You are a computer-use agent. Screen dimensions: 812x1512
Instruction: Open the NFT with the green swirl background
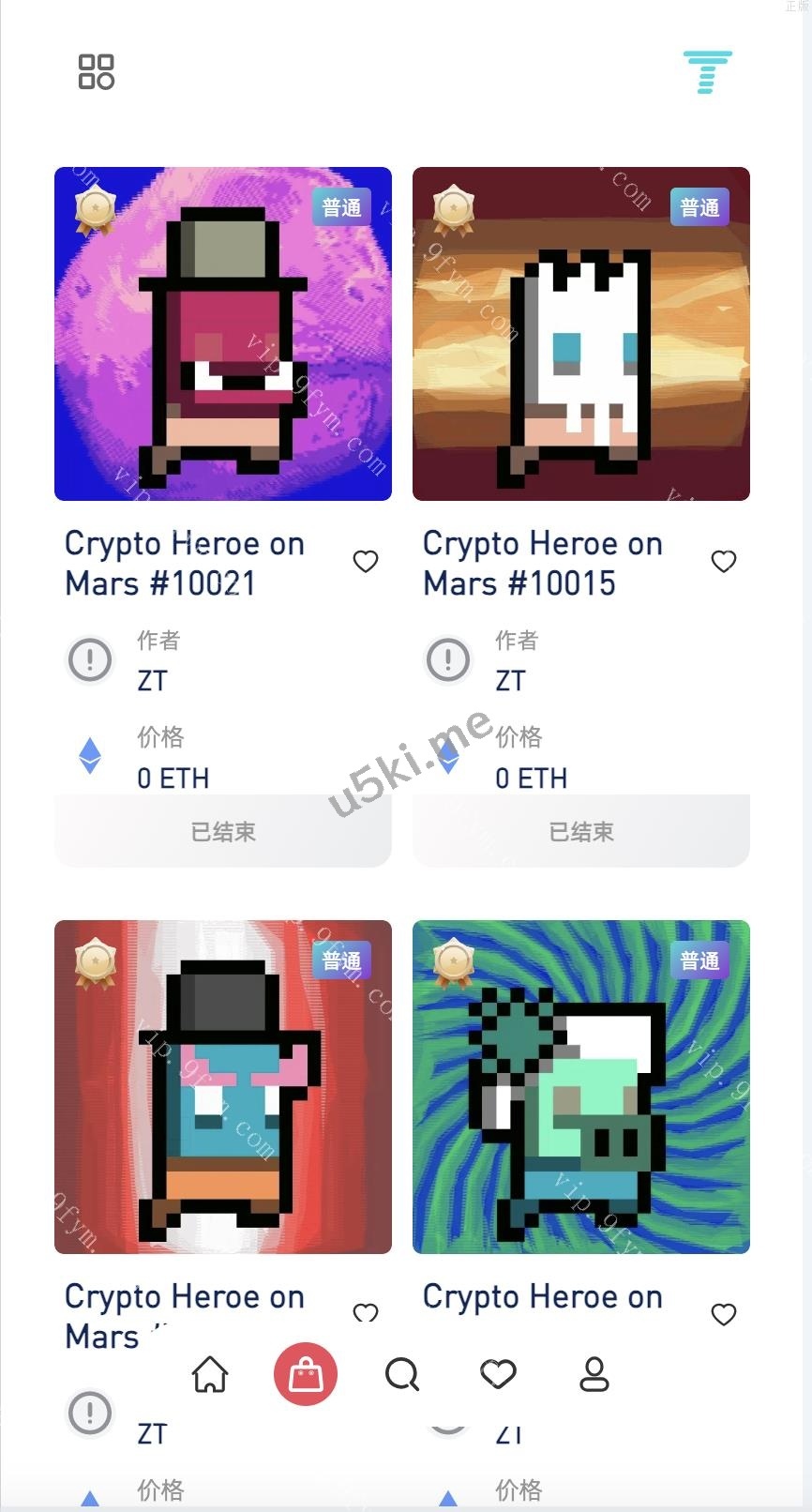pos(581,1086)
